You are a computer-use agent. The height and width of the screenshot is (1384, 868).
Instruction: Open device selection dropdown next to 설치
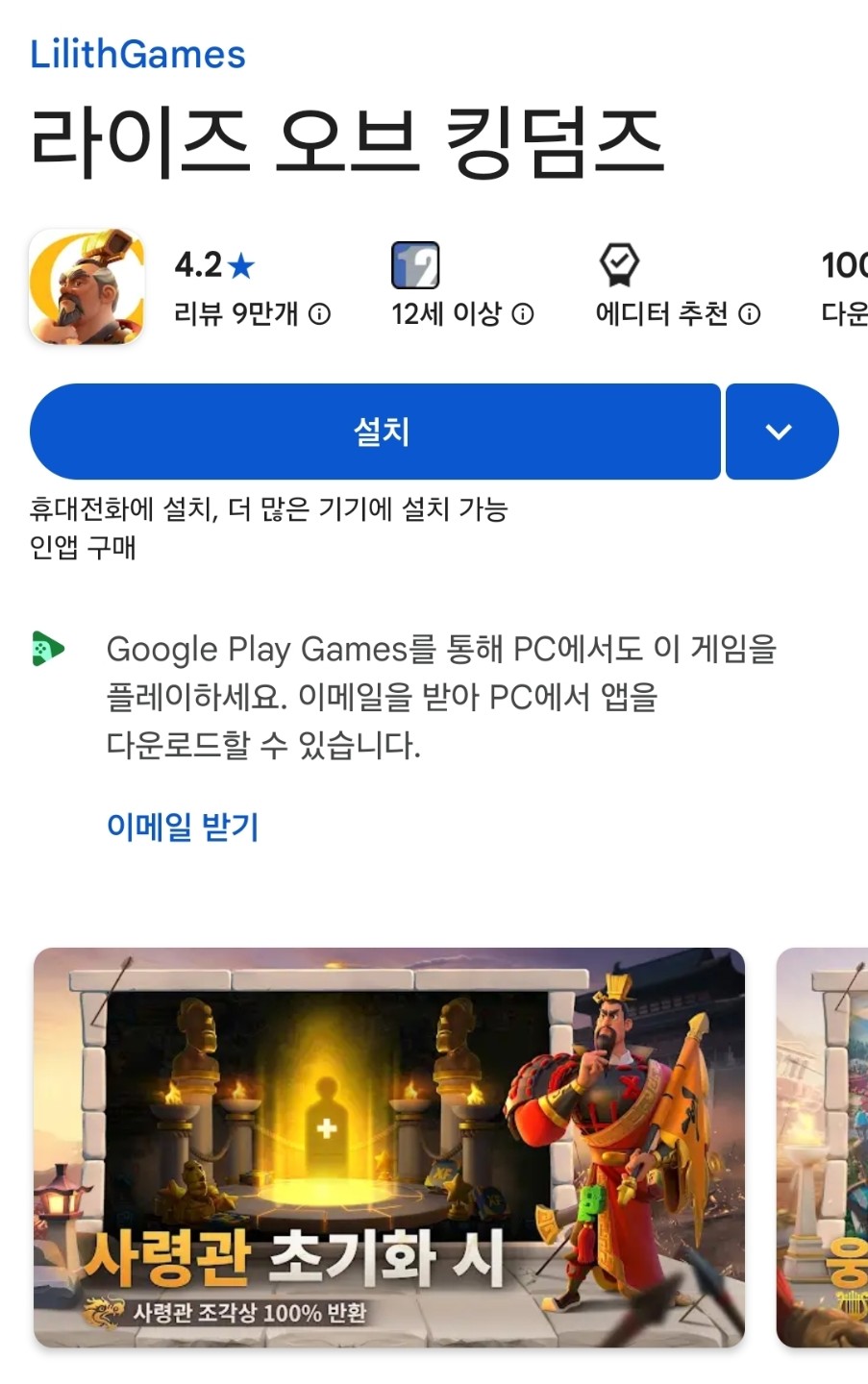point(781,432)
